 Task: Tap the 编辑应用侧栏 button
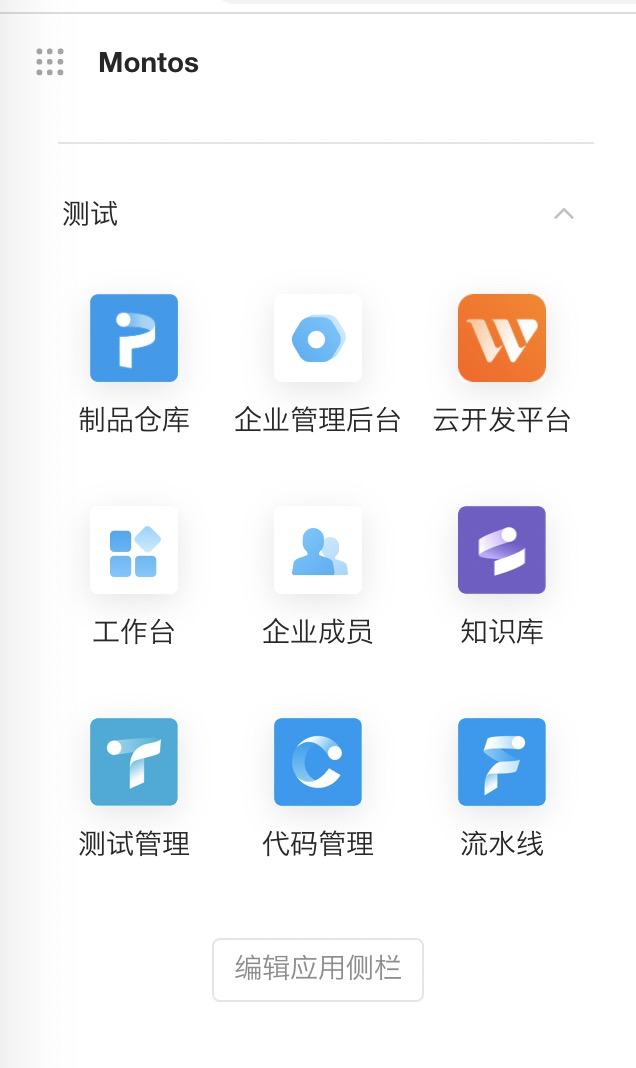tap(318, 969)
